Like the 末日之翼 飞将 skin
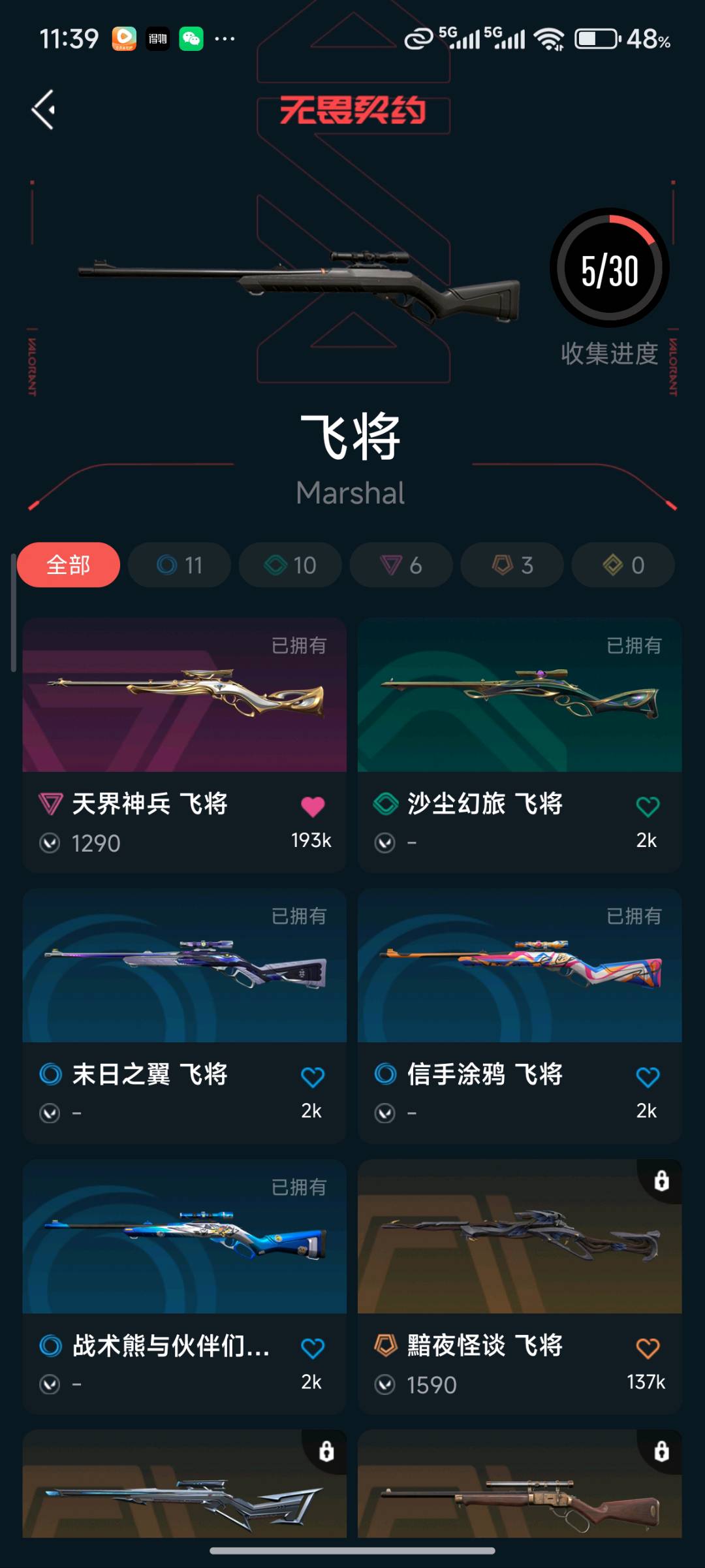 [313, 1077]
